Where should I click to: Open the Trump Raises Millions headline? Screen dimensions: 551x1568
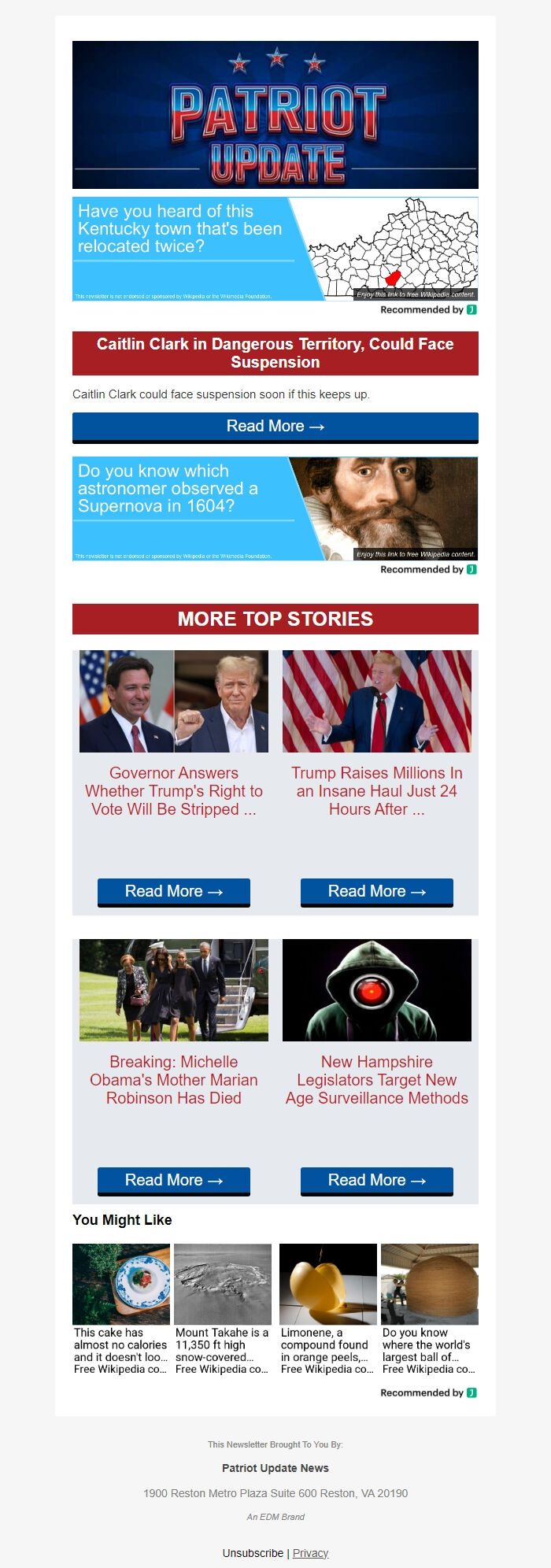(376, 791)
